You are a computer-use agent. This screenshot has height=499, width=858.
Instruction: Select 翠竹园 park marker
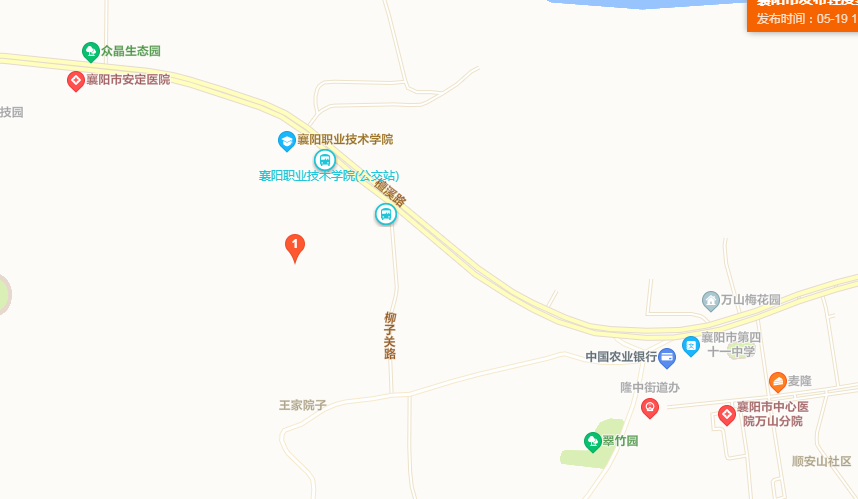point(593,441)
